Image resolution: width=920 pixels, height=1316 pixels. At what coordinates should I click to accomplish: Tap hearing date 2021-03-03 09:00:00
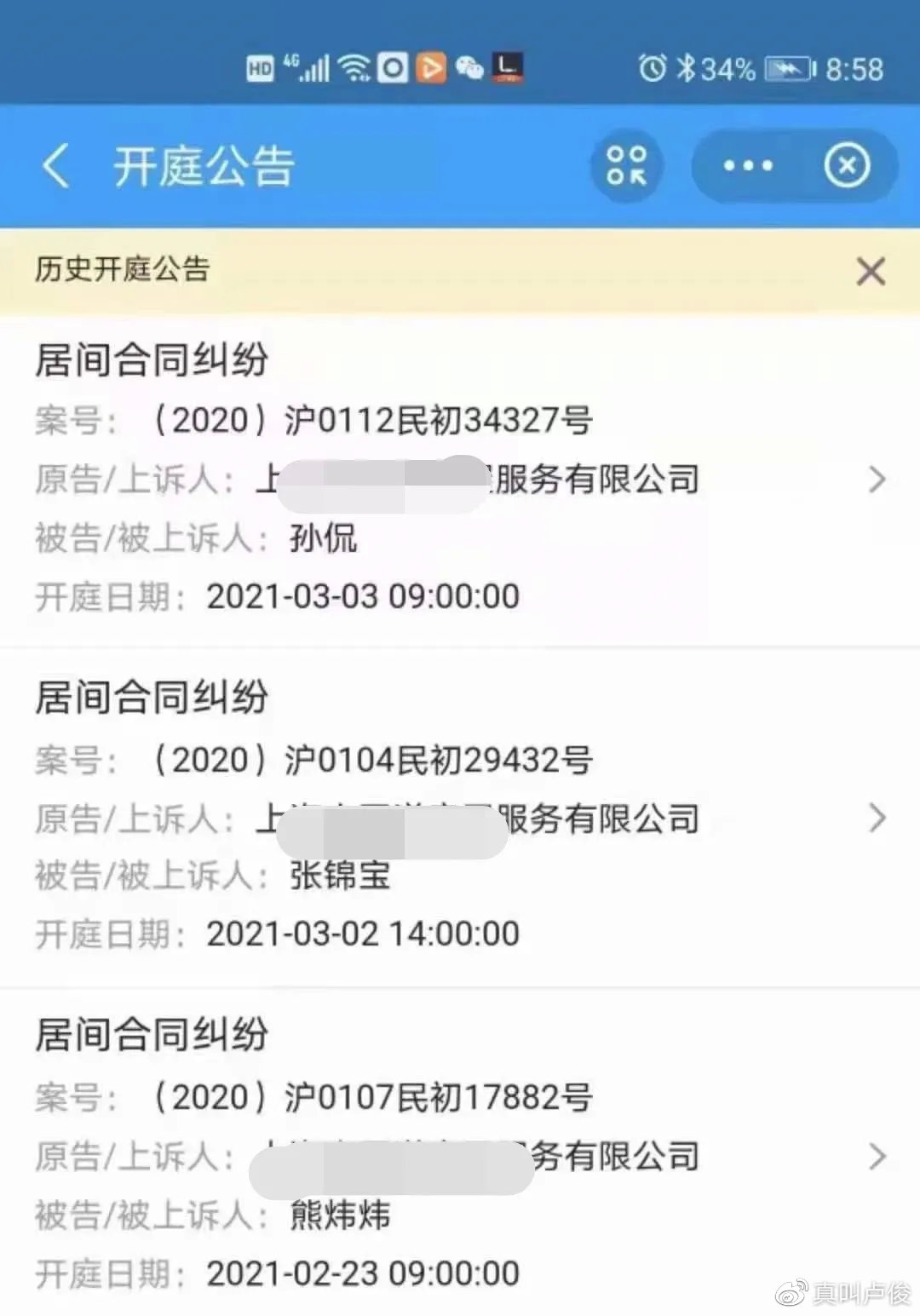coord(364,596)
